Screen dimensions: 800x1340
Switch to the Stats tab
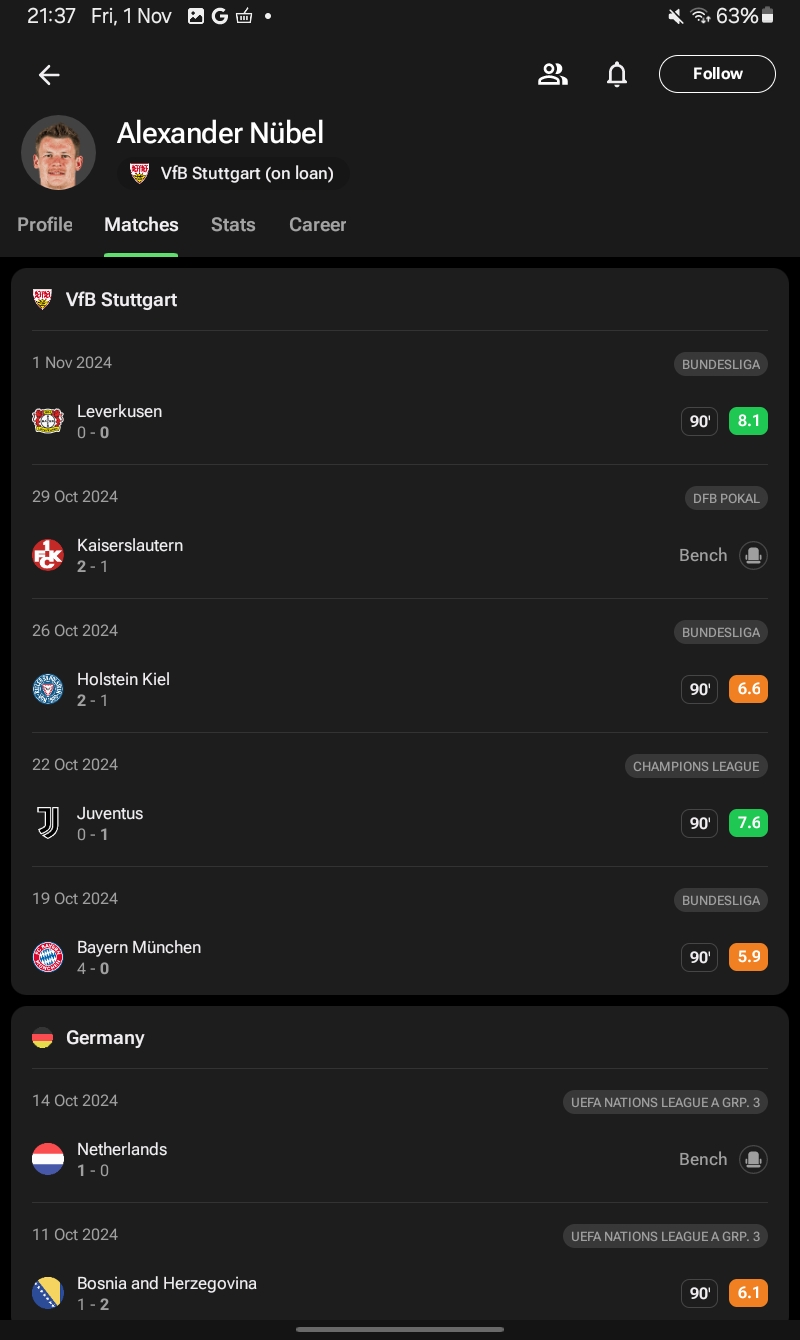233,225
